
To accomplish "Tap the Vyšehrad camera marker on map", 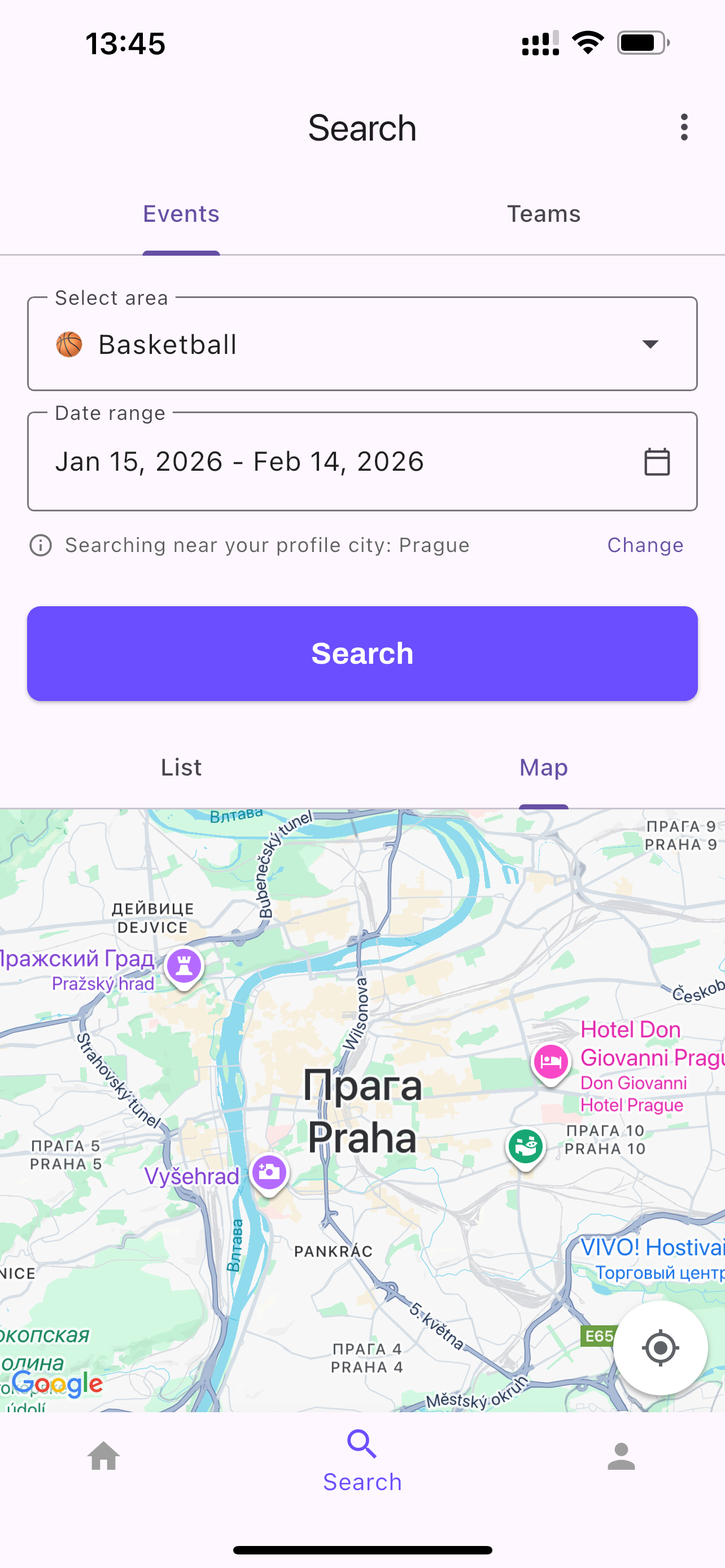I will pos(269,1172).
